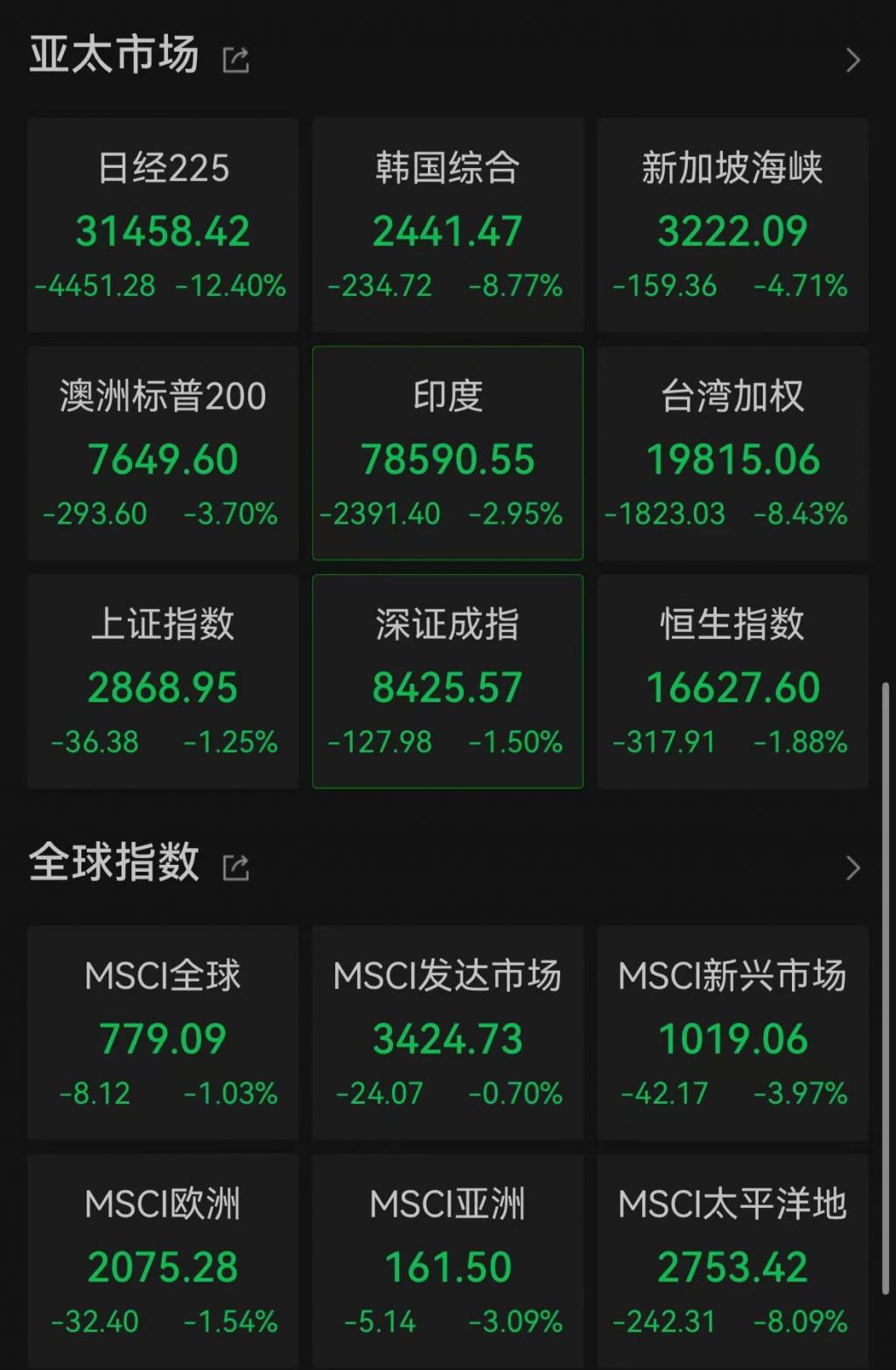The image size is (896, 1370).
Task: Expand the 全球指数 list via the arrow
Action: [x=853, y=868]
